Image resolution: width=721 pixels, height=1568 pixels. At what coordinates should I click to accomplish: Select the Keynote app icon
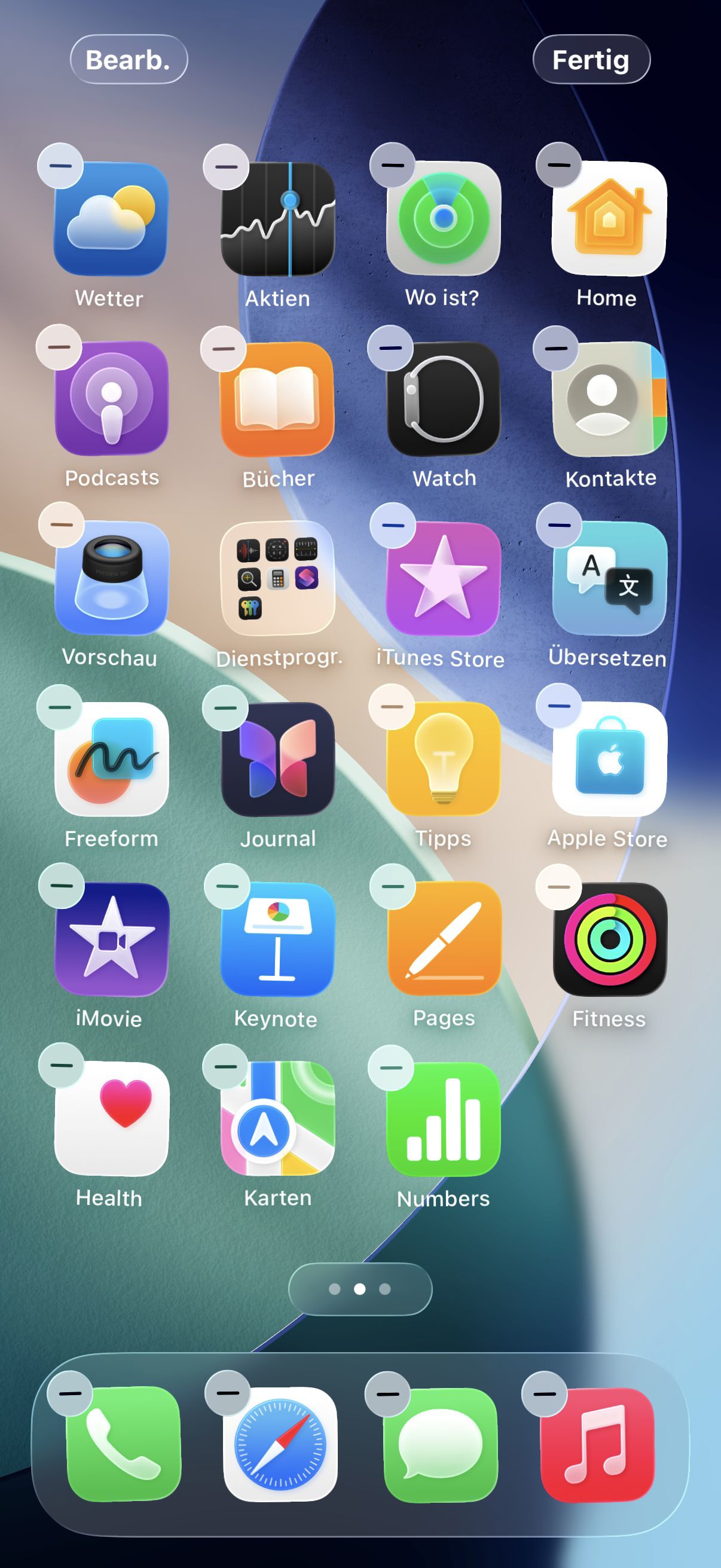pyautogui.click(x=277, y=939)
